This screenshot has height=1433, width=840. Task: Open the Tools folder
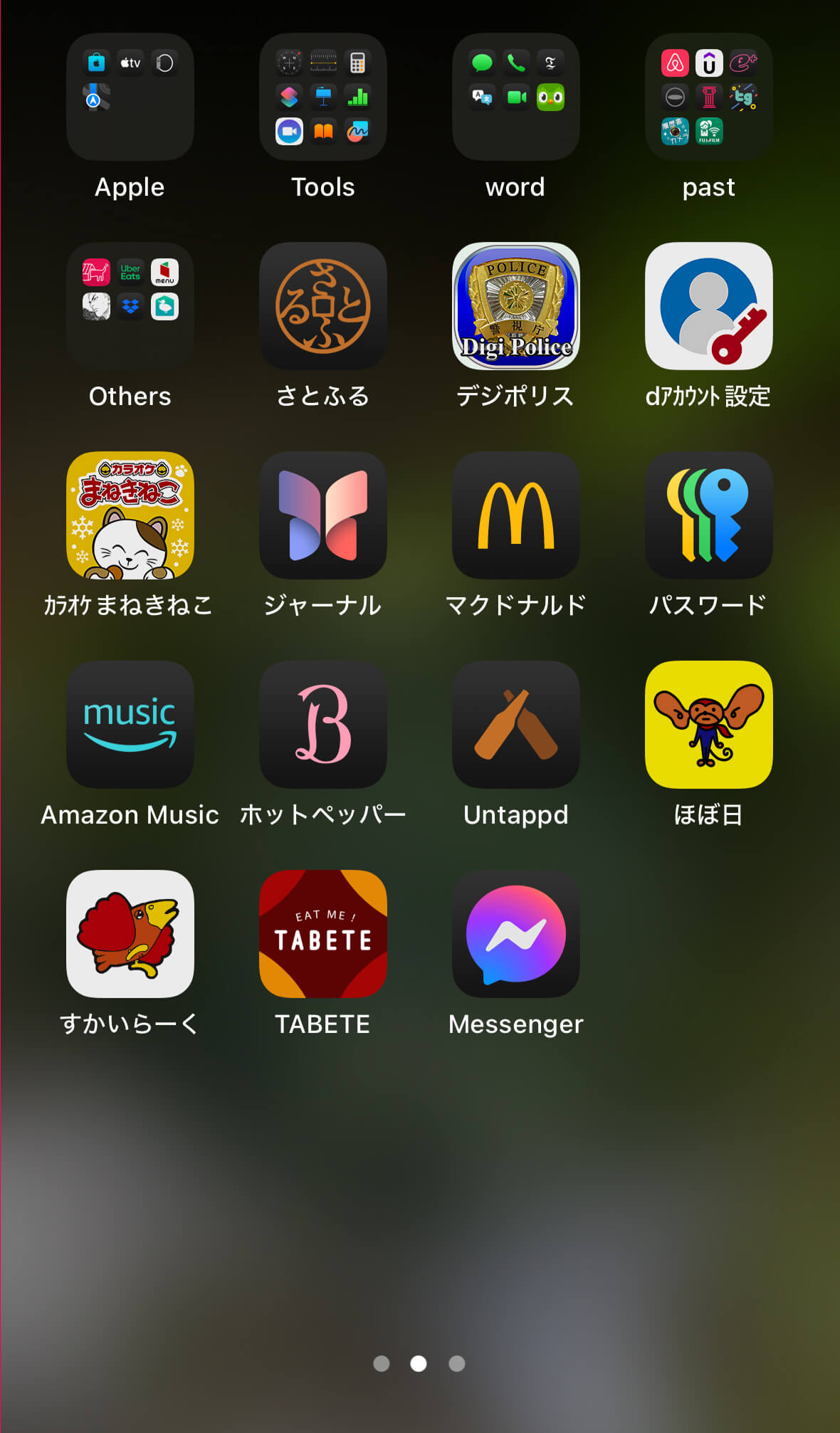pyautogui.click(x=322, y=98)
